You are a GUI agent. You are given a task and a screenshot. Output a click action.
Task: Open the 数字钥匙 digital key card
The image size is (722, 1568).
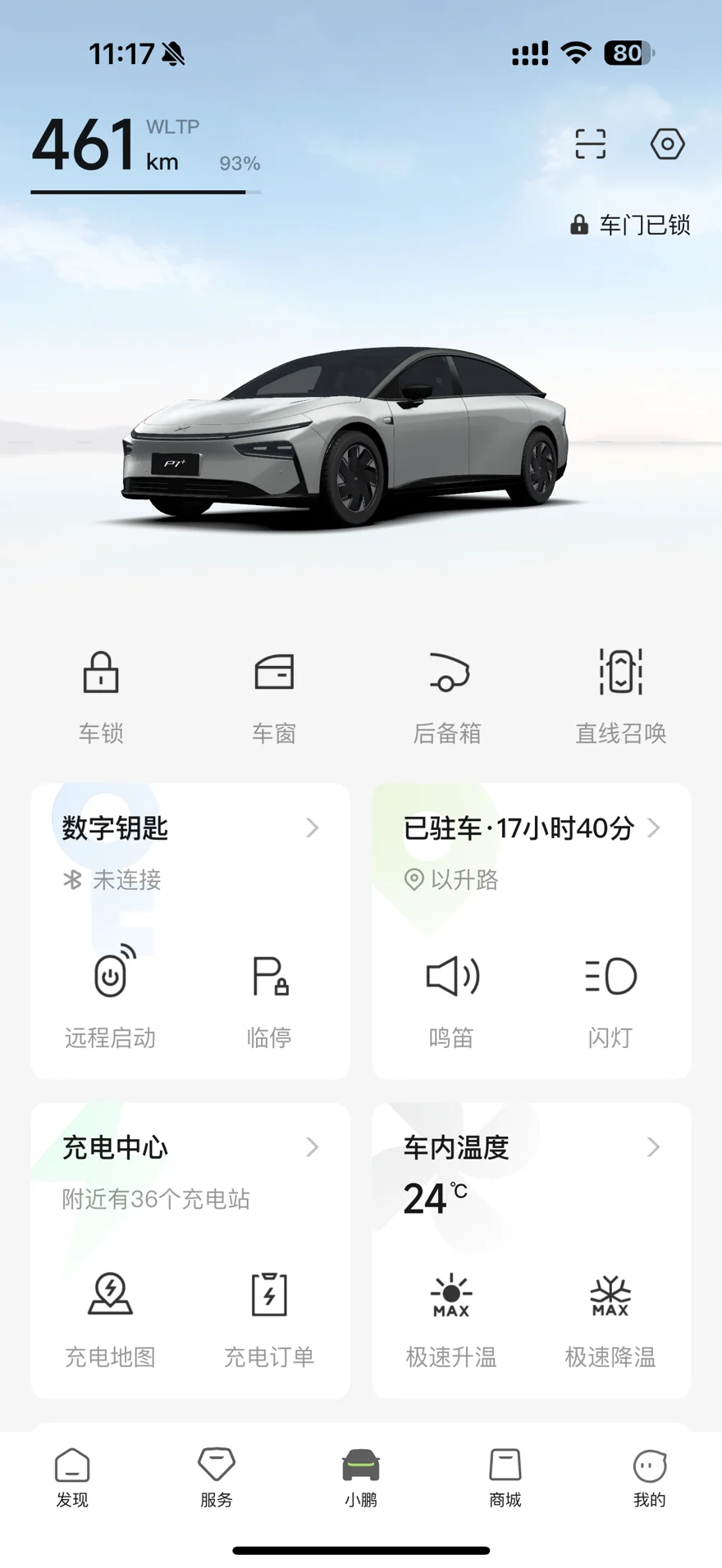click(x=190, y=828)
